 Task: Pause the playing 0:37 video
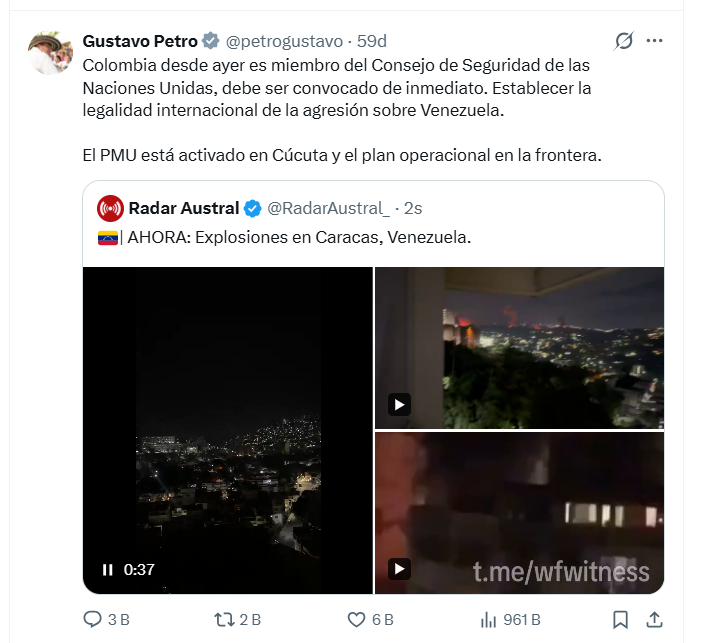pos(108,569)
